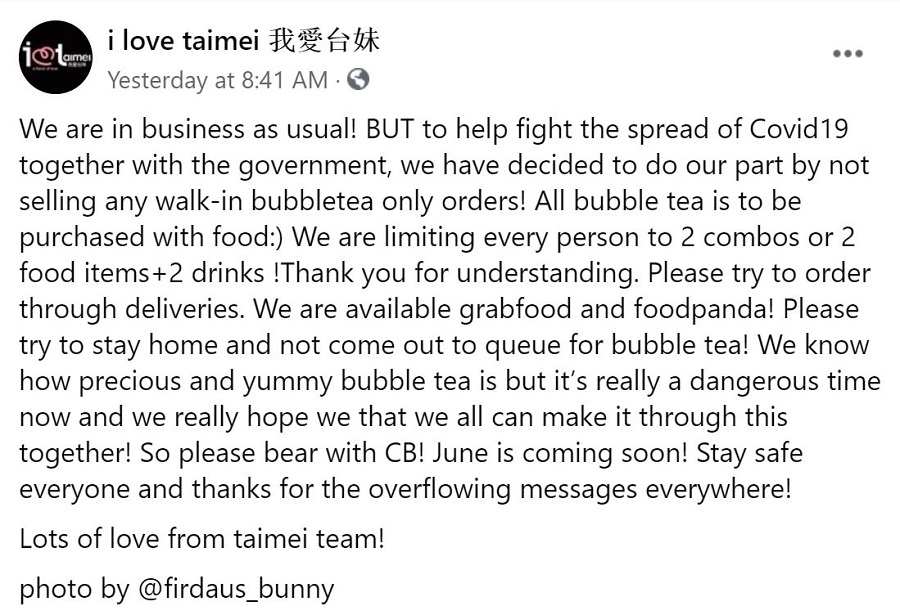Open the post's three-dot options menu
Image resolution: width=900 pixels, height=615 pixels.
tap(847, 54)
